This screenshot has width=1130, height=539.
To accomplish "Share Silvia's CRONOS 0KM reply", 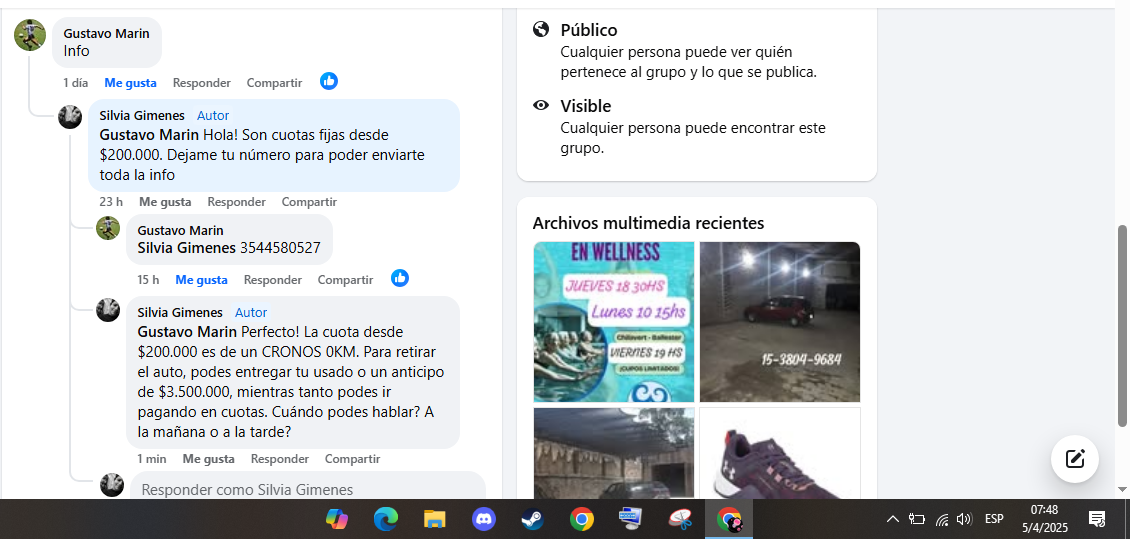I will point(352,459).
